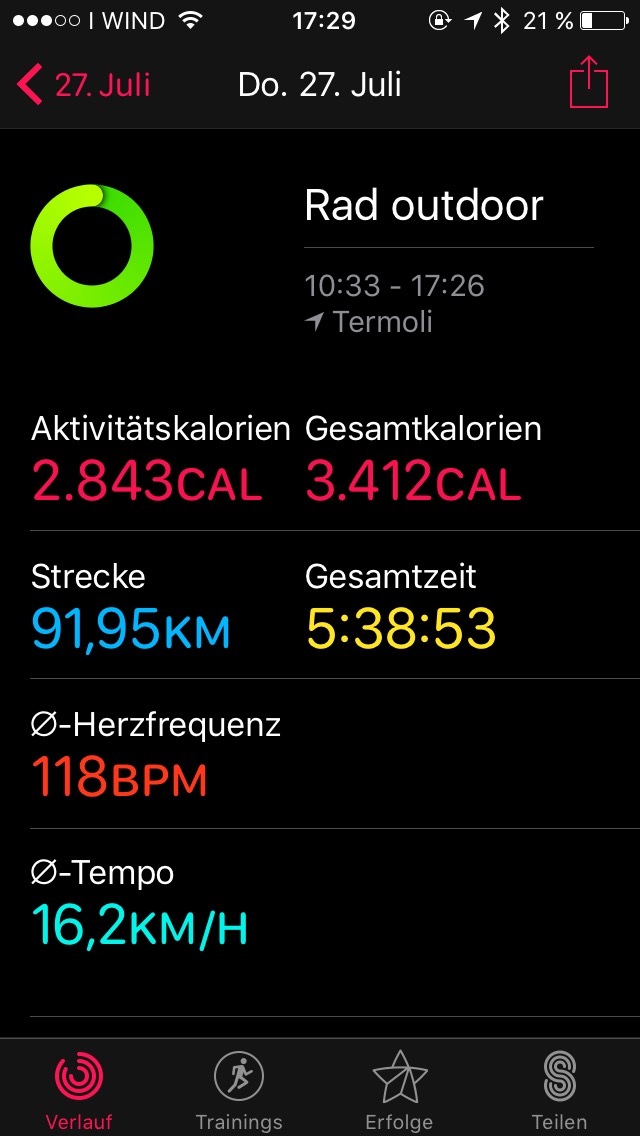This screenshot has width=640, height=1136.
Task: Open the Teilen tab
Action: (559, 1090)
